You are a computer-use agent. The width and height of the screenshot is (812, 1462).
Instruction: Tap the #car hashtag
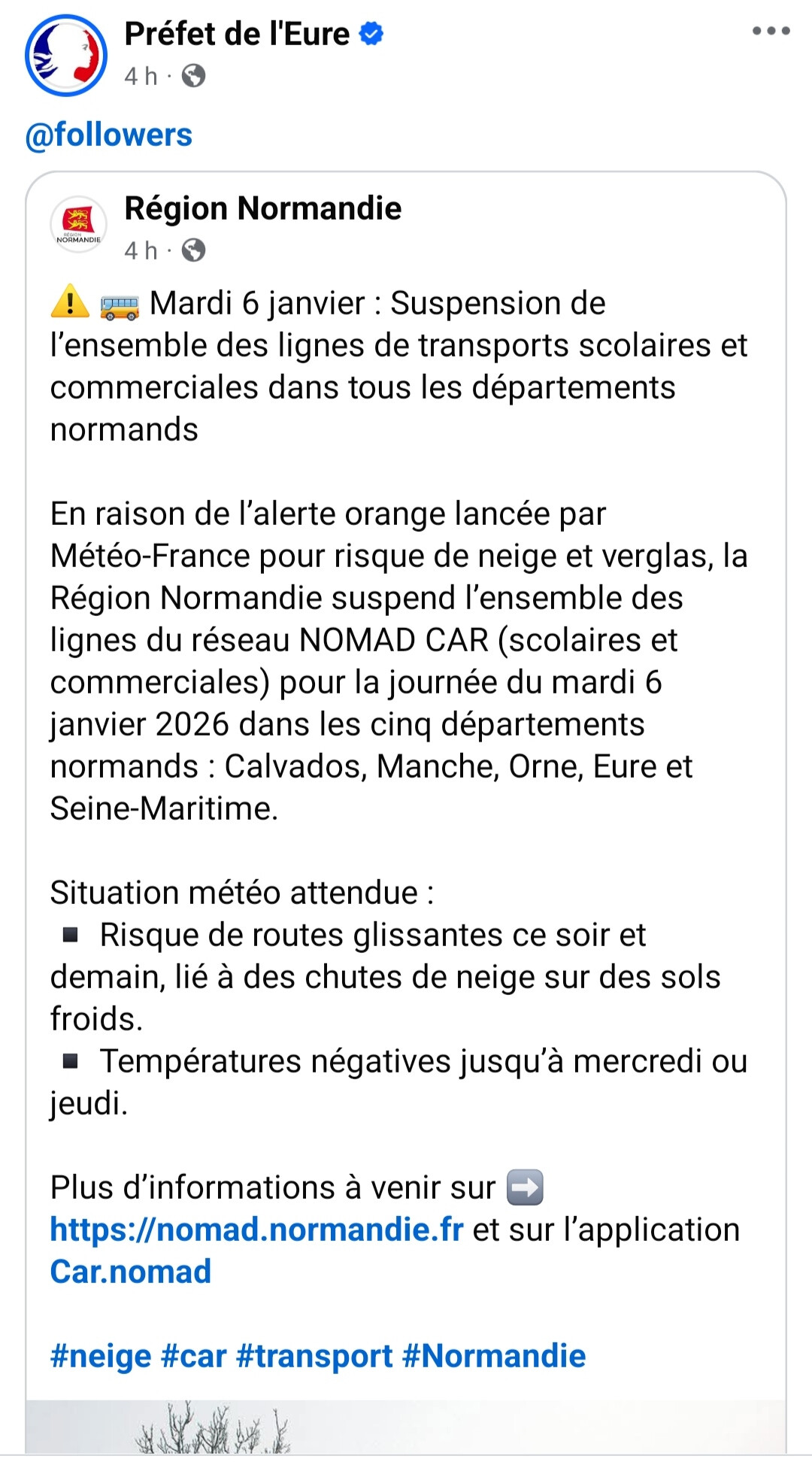pyautogui.click(x=194, y=1356)
